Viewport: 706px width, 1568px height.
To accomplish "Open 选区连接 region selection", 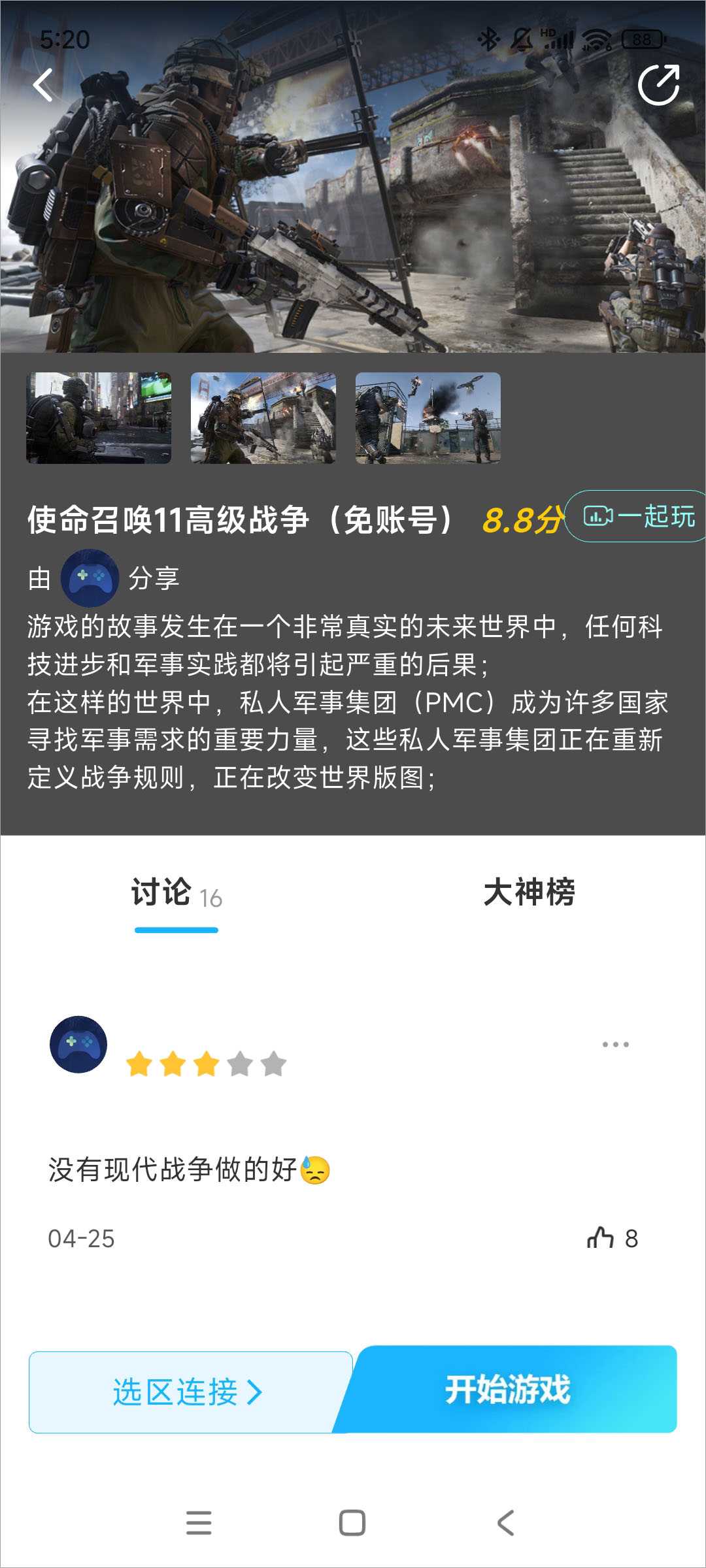I will coord(190,1392).
